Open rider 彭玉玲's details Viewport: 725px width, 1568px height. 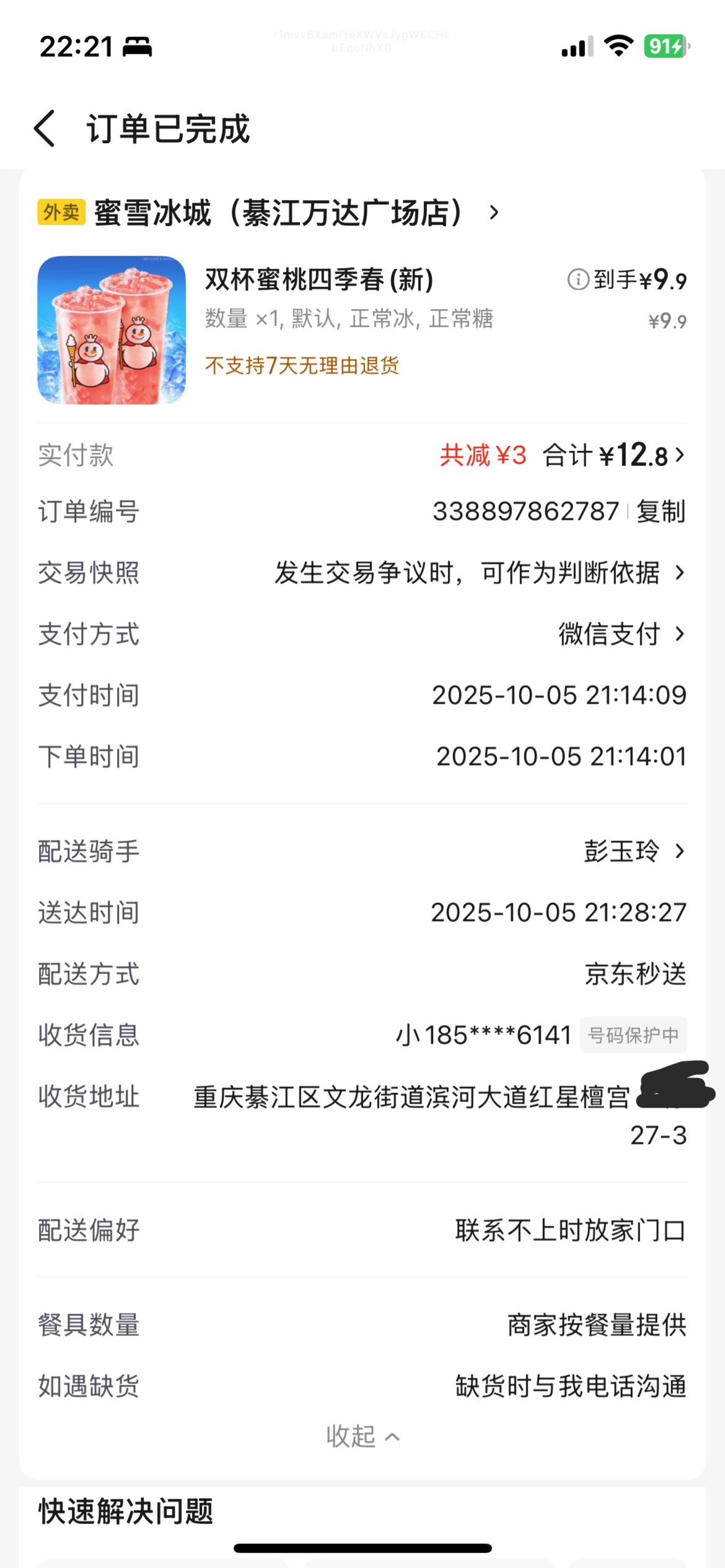632,852
